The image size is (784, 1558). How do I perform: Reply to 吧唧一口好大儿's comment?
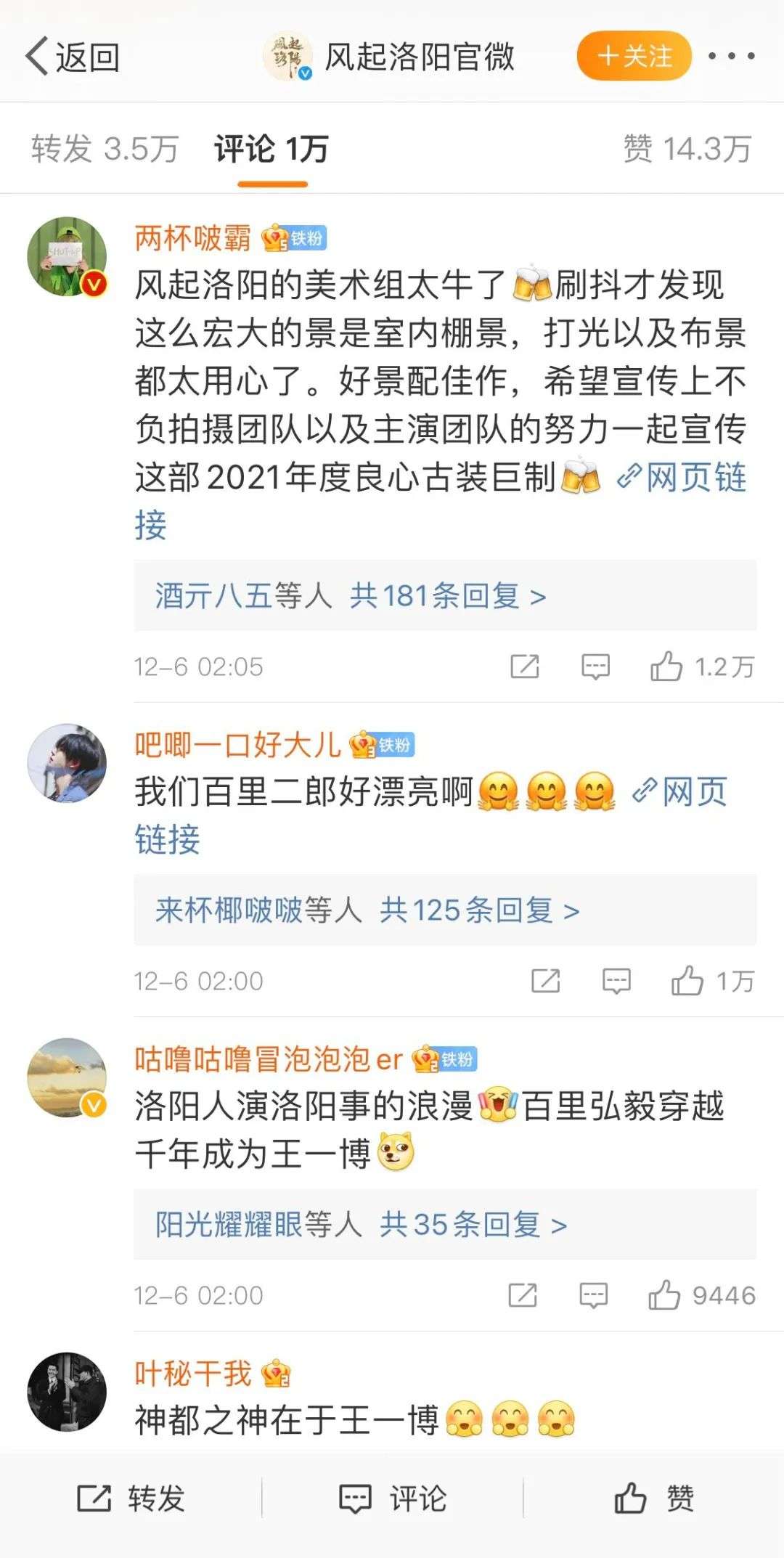click(616, 981)
